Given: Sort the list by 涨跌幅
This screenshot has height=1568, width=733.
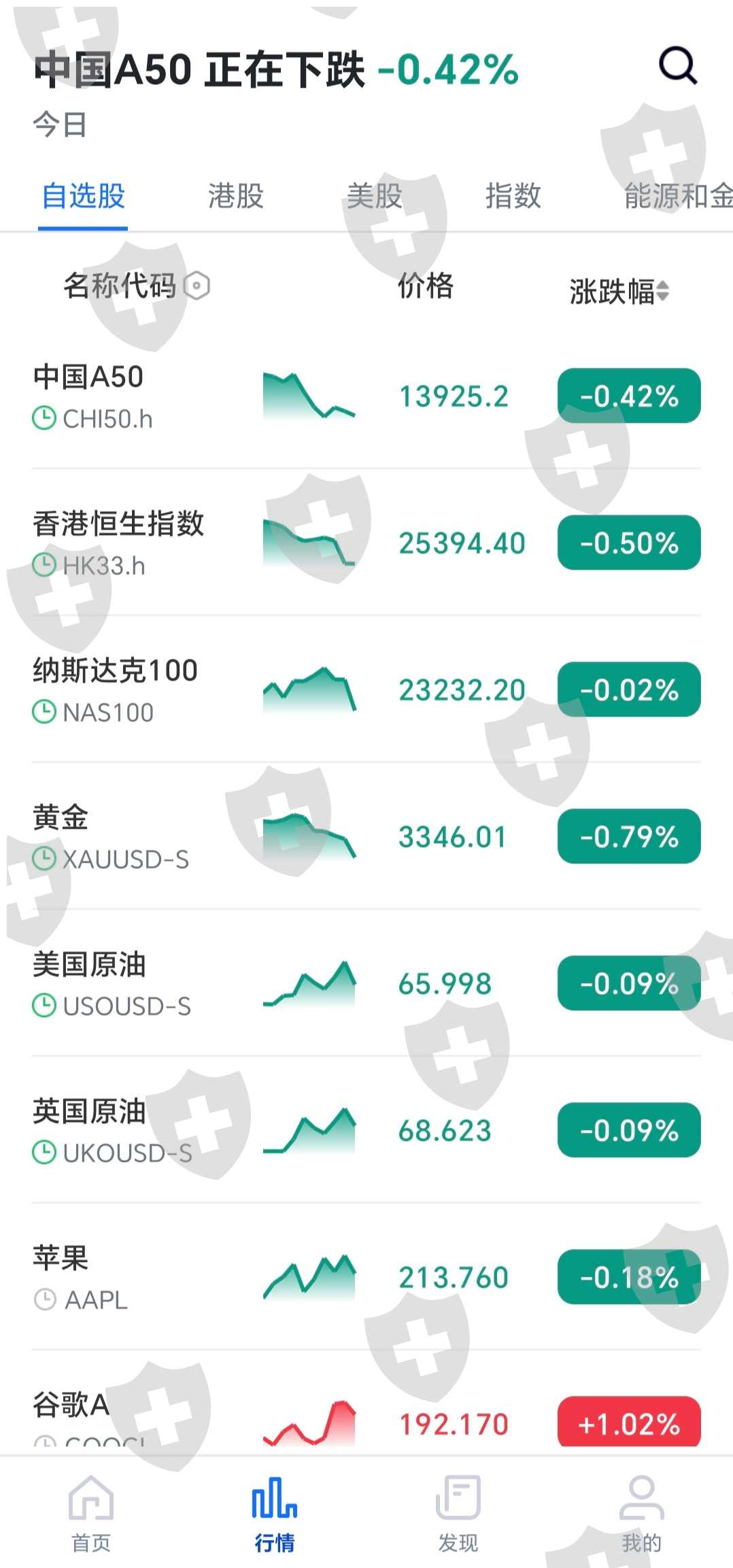Looking at the screenshot, I should pos(619,291).
